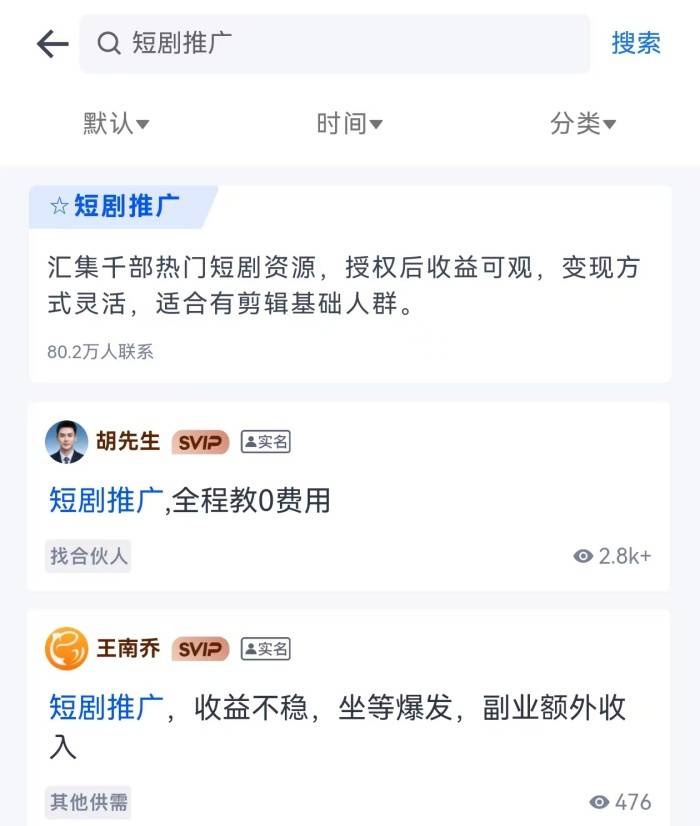Select the 找合伙人 tag

[x=88, y=556]
